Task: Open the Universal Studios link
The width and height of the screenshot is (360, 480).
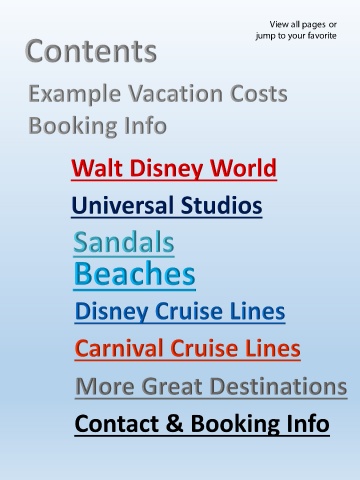Action: [167, 206]
